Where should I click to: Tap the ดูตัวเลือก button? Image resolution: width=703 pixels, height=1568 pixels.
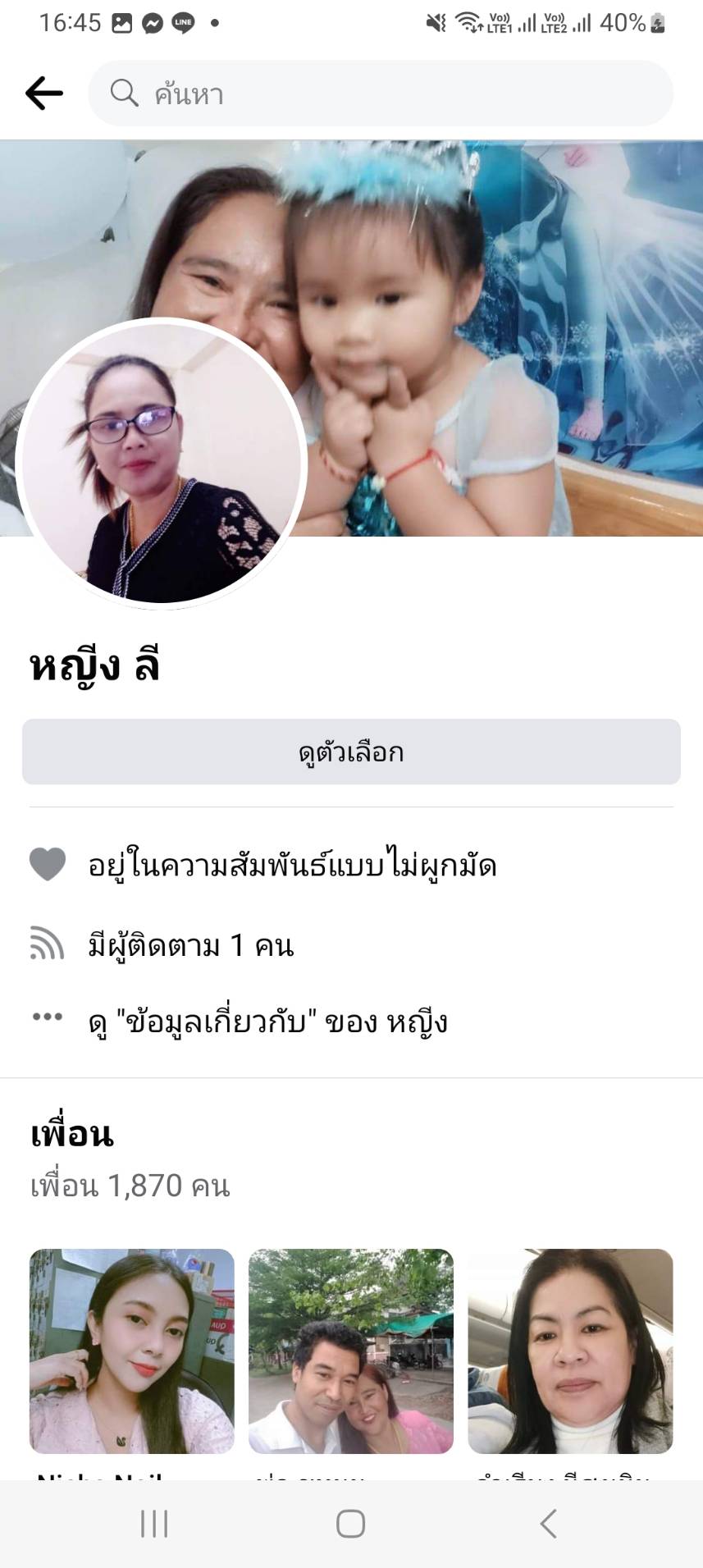click(351, 752)
